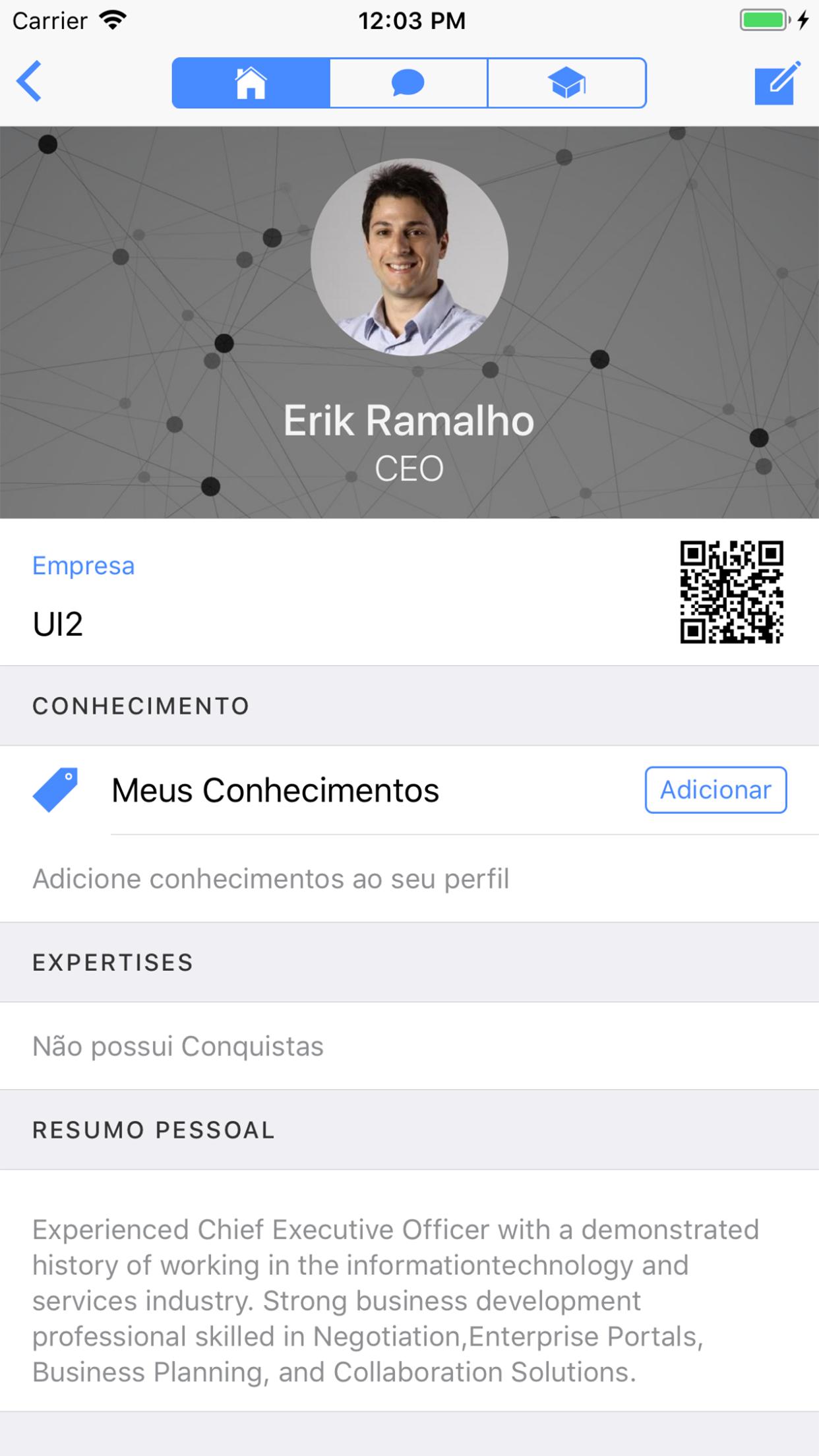This screenshot has height=1456, width=819.
Task: Tap the battery indicator in the status bar
Action: [x=765, y=20]
